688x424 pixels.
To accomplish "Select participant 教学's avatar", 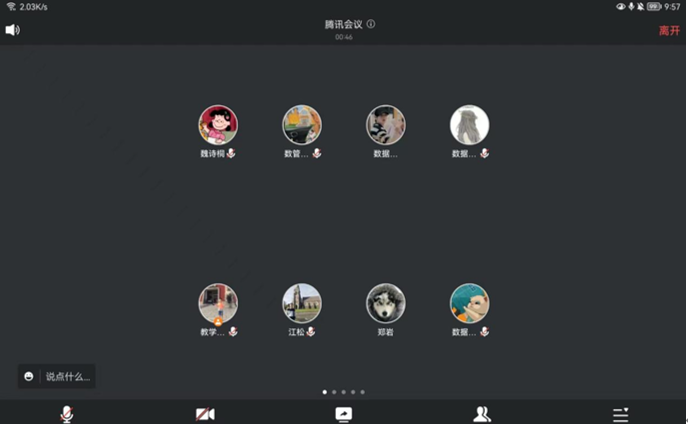I will coord(218,303).
